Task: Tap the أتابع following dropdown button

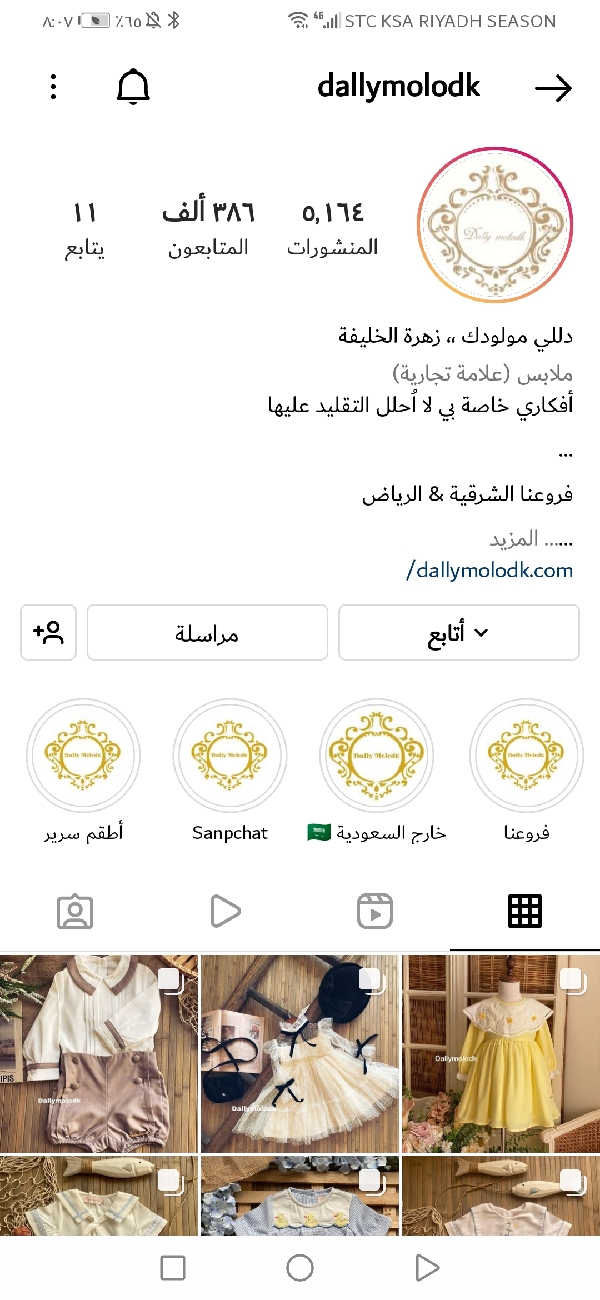Action: pos(459,632)
